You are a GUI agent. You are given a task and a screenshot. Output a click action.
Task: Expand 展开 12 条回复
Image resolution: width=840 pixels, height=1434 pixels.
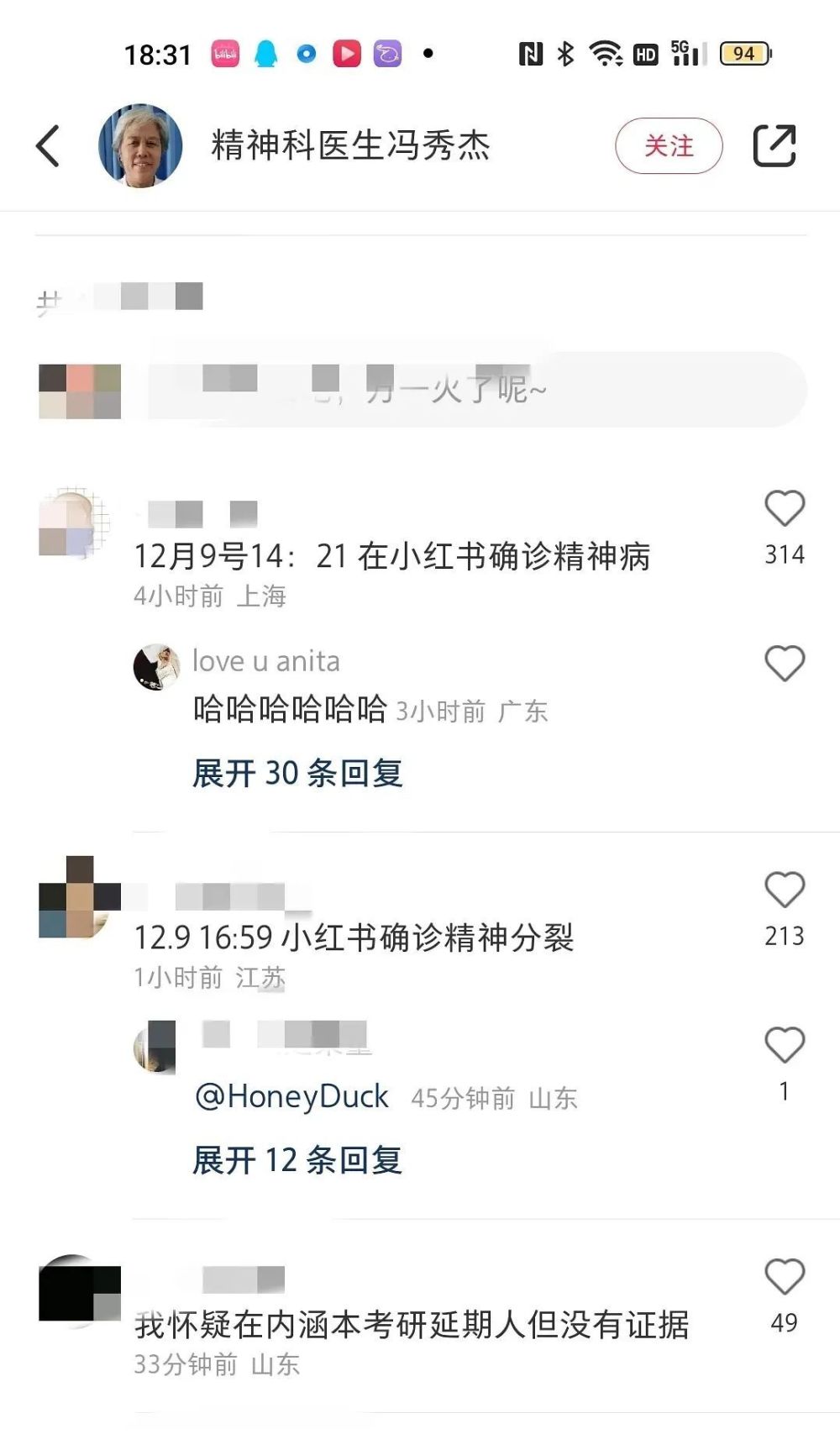[x=298, y=1160]
